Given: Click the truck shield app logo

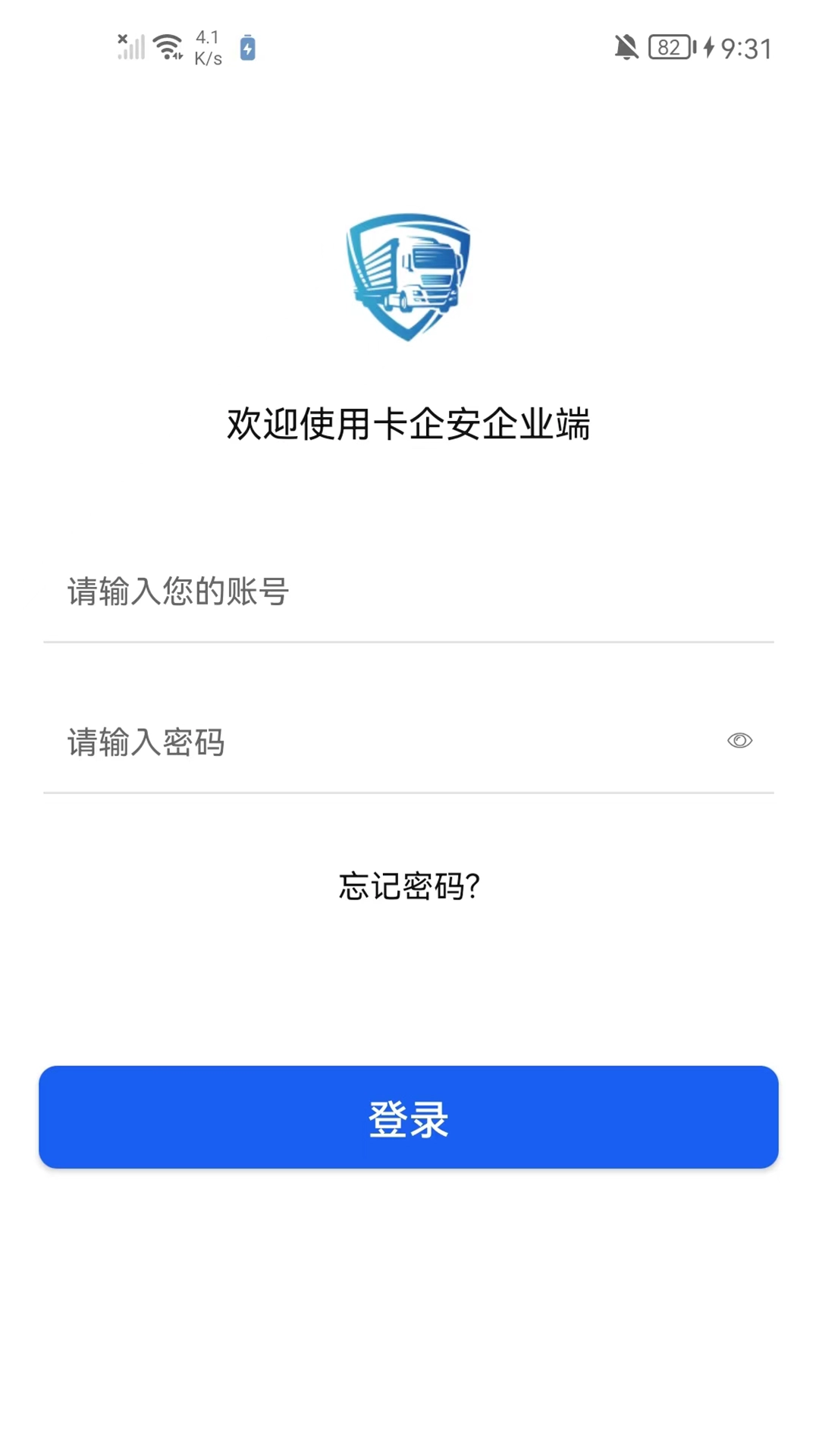Looking at the screenshot, I should click(x=408, y=278).
